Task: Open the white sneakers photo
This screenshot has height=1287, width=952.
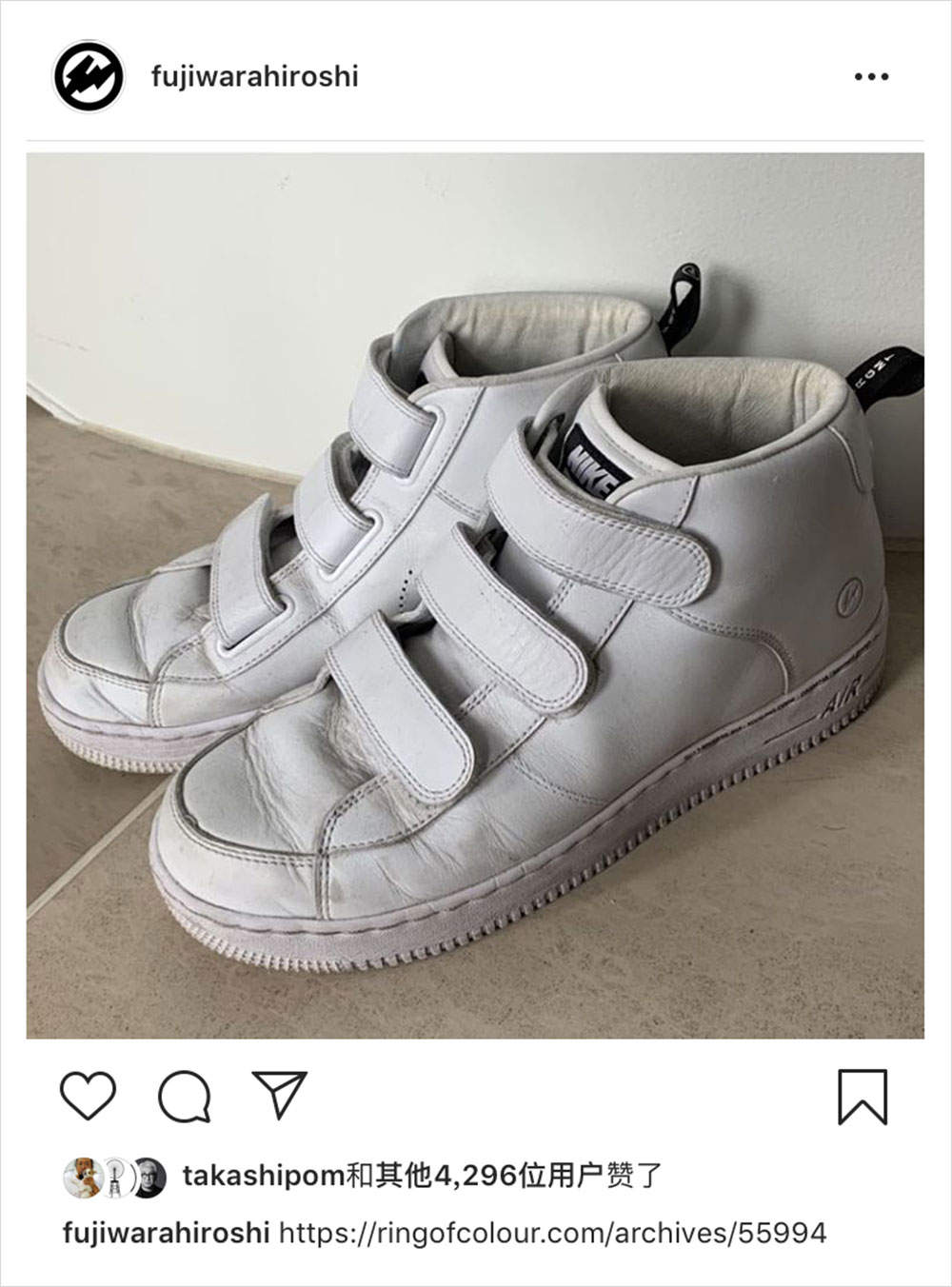Action: [475, 595]
